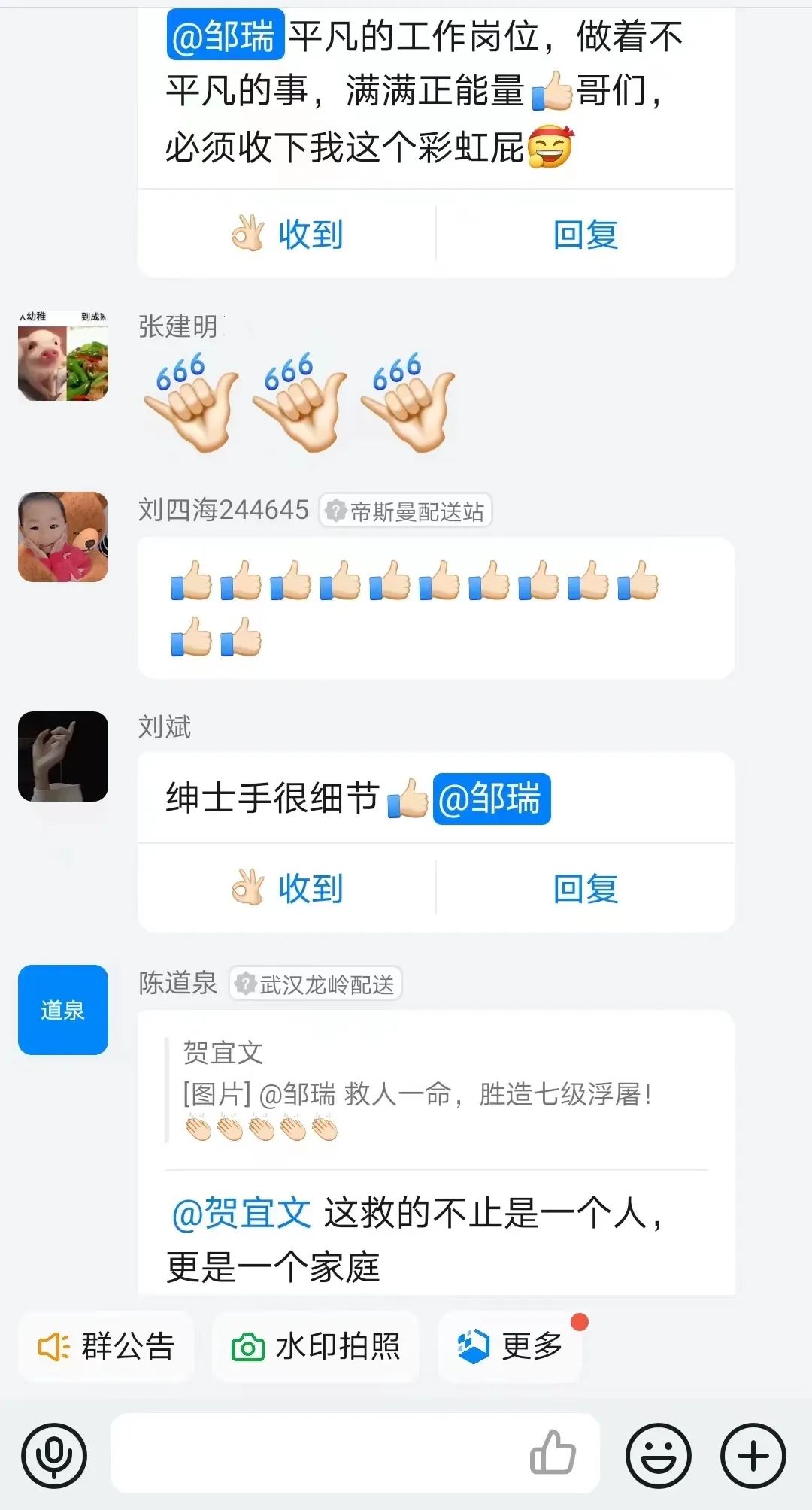Open 陈道泉's 道泉 avatar
The image size is (812, 1510).
click(63, 1009)
